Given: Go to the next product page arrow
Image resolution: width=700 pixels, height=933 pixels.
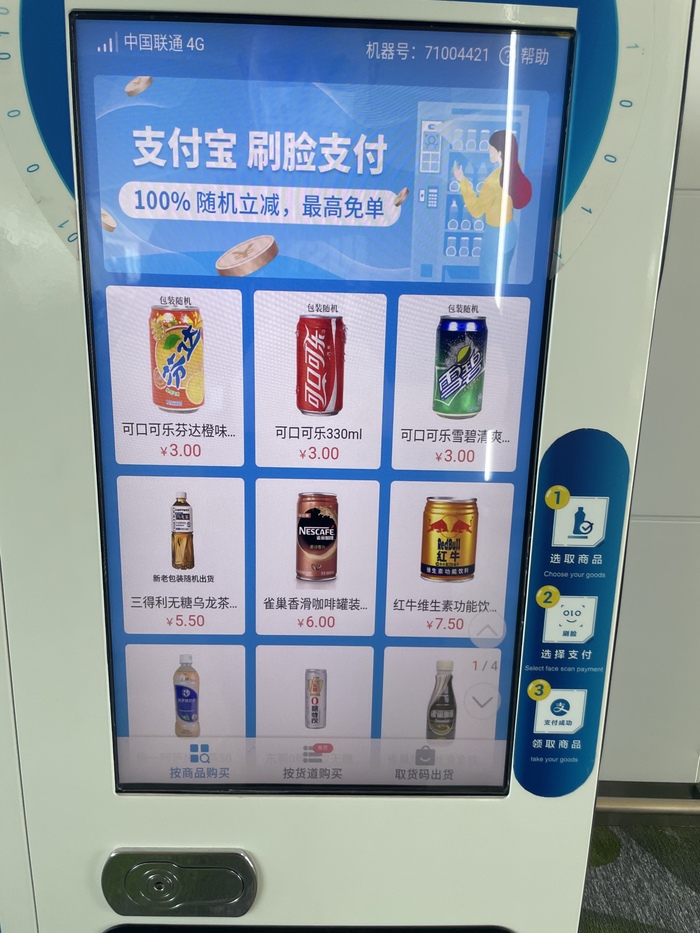Looking at the screenshot, I should (x=482, y=701).
